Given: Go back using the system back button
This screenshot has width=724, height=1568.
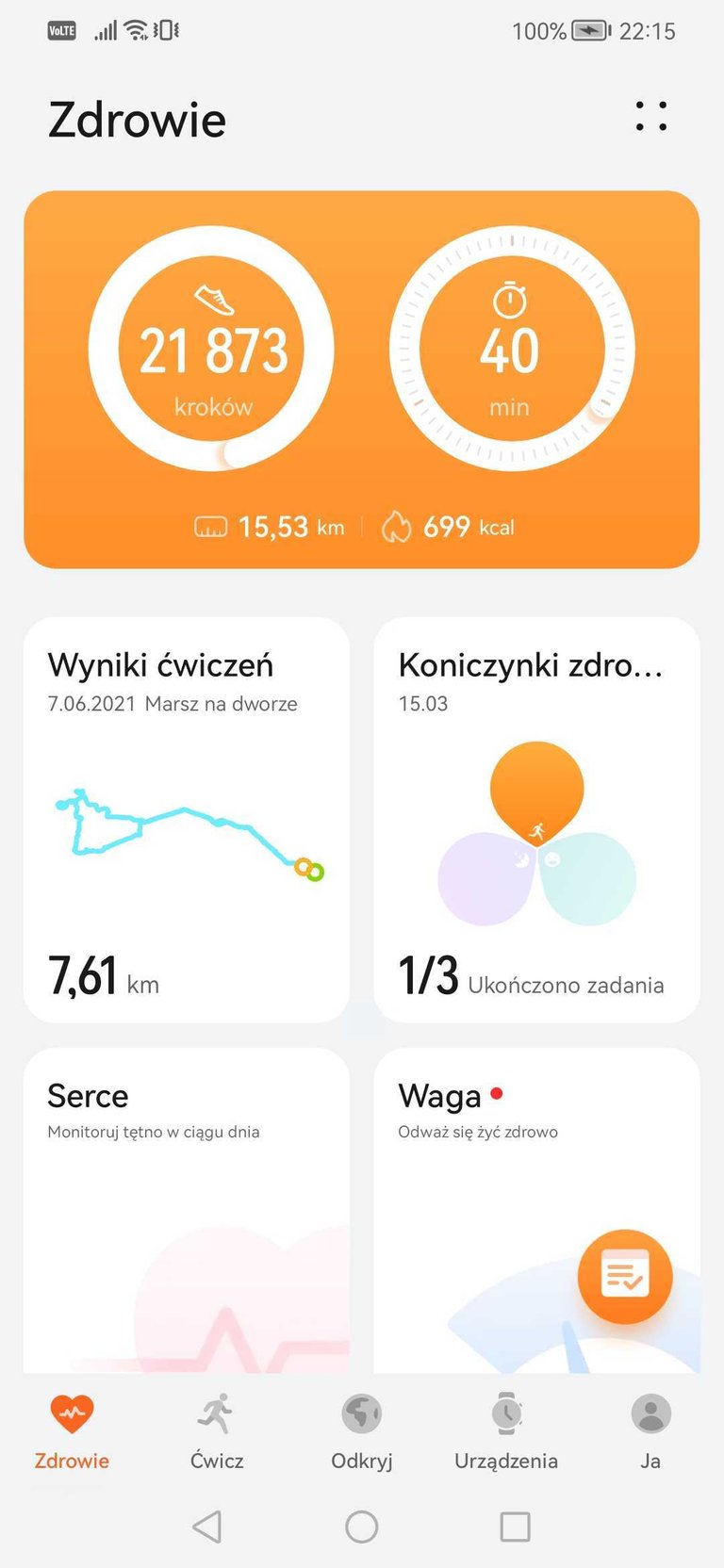Looking at the screenshot, I should [x=207, y=1527].
